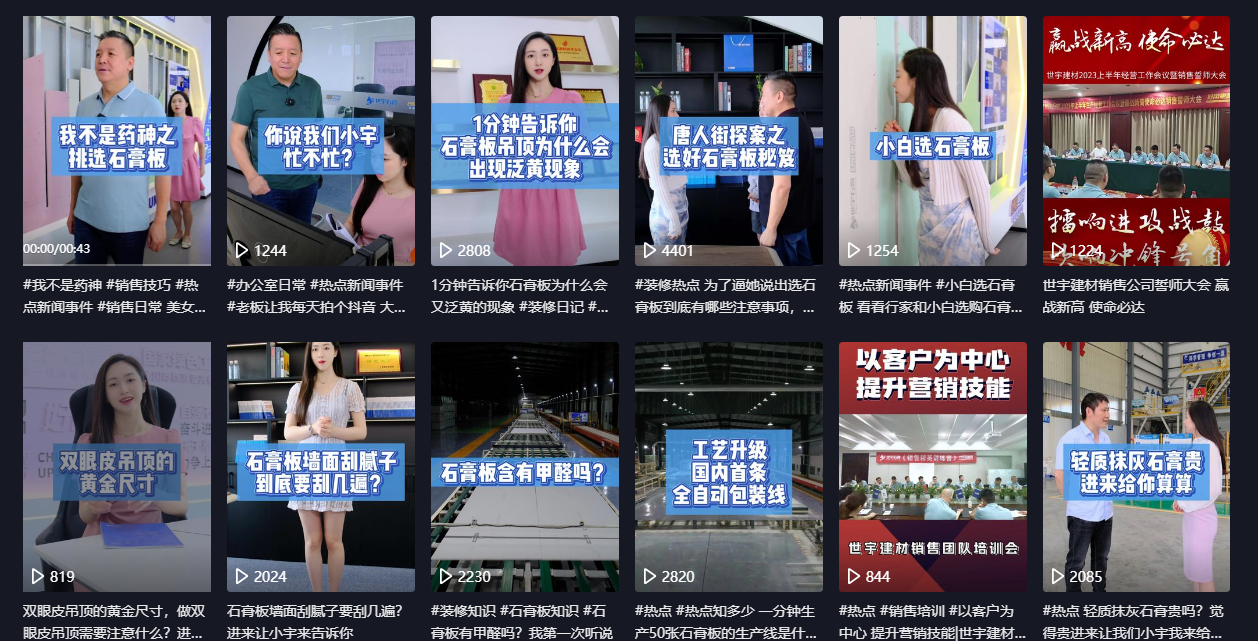Open '以客户为中心 提升营销技能' video
This screenshot has height=641, width=1258.
[932, 467]
